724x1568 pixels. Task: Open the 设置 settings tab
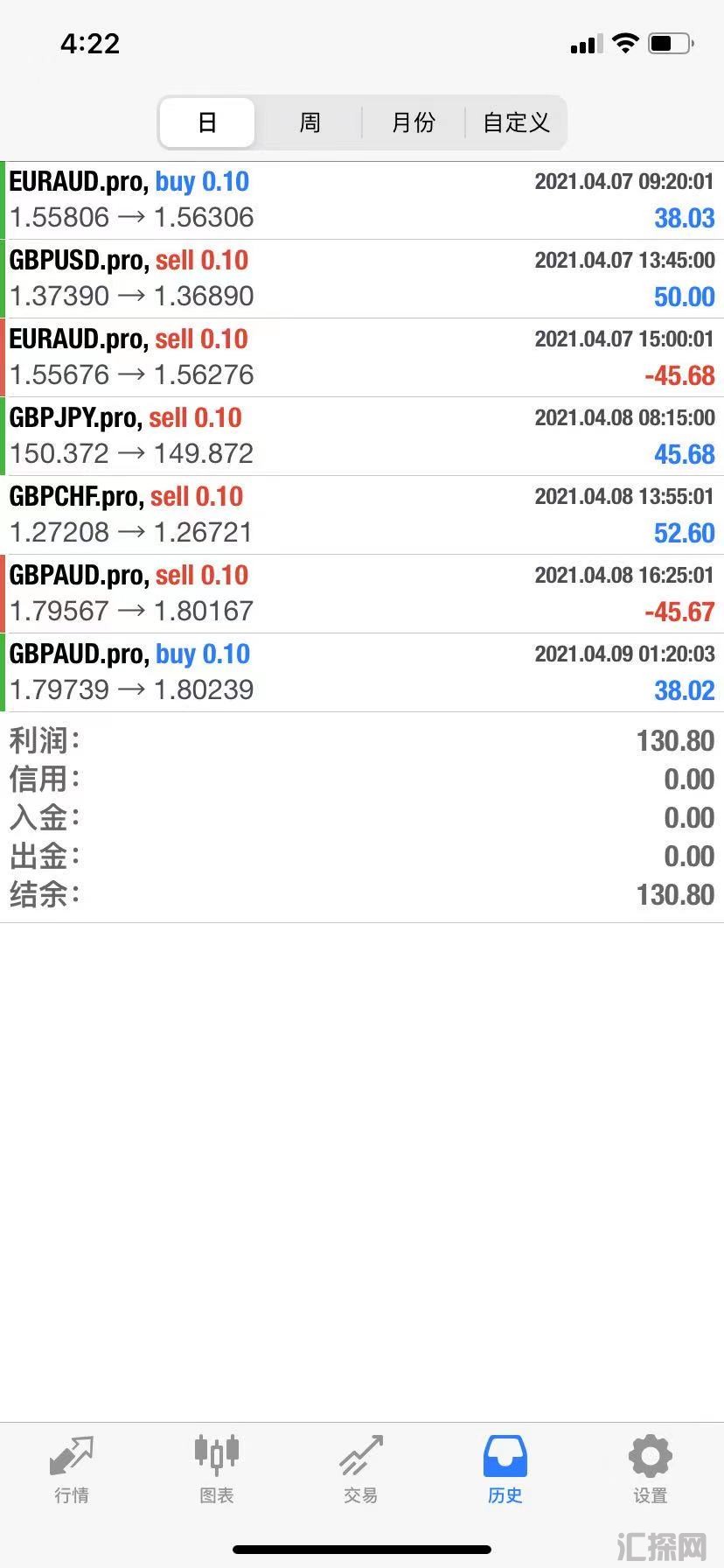tap(650, 1470)
